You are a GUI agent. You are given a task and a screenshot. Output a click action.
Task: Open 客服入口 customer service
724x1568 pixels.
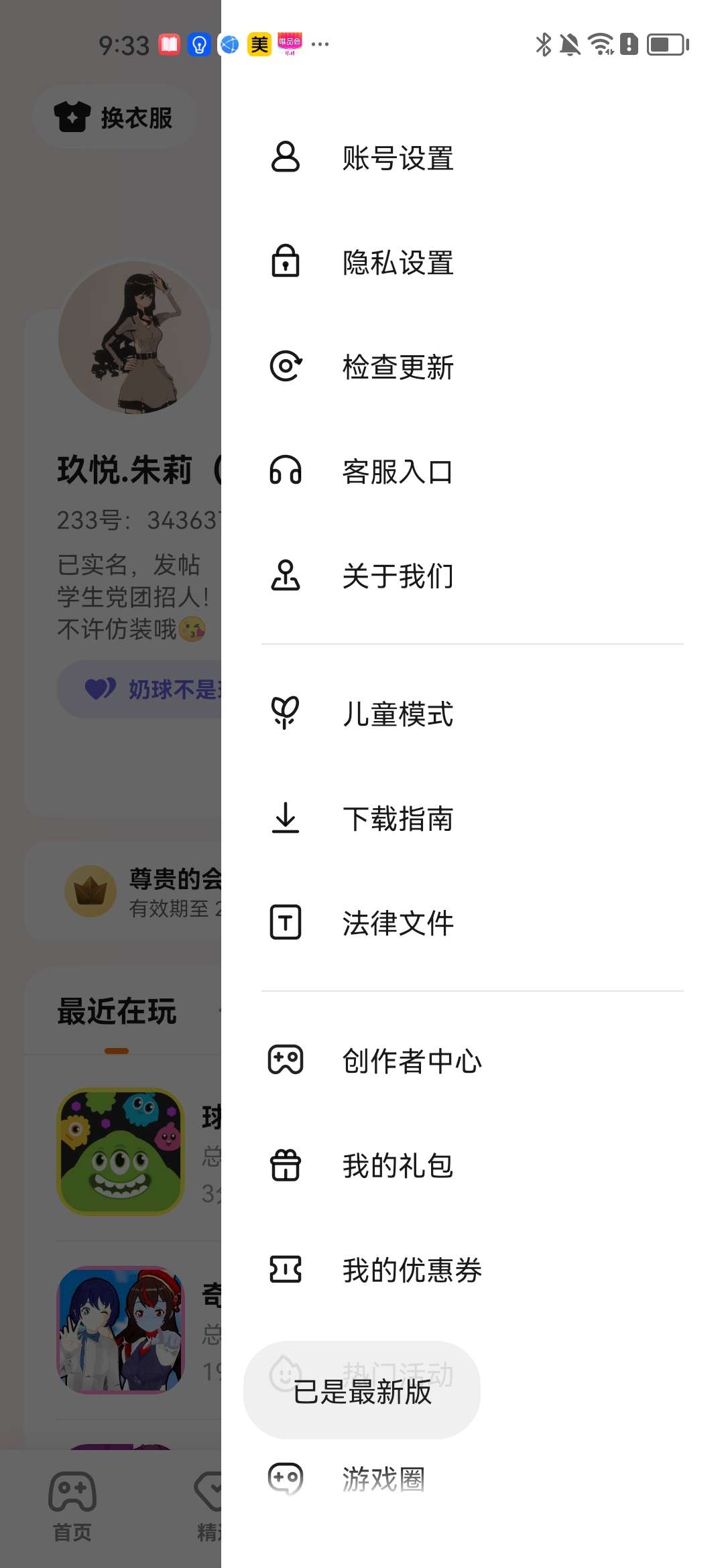[x=397, y=472]
